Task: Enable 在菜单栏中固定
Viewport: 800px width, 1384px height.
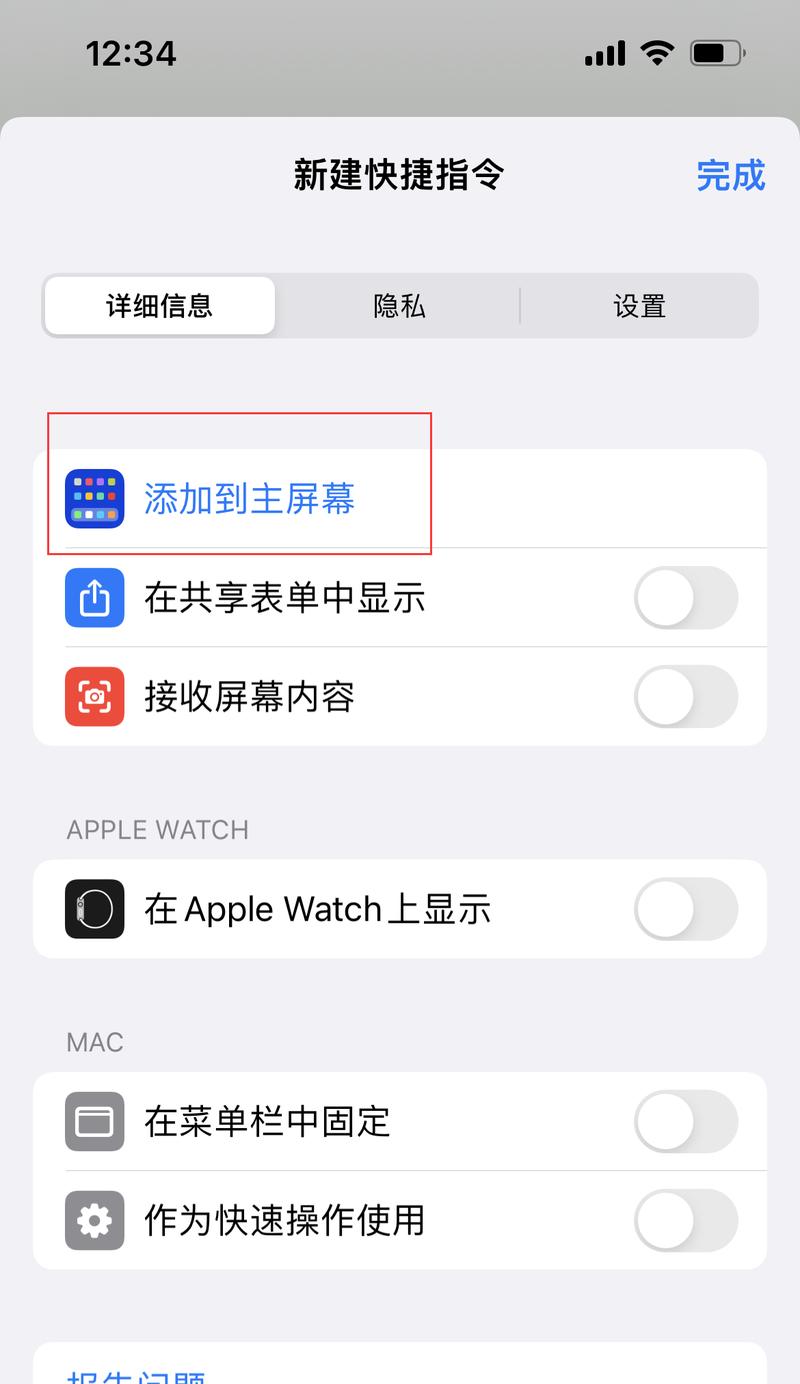Action: pos(686,1122)
